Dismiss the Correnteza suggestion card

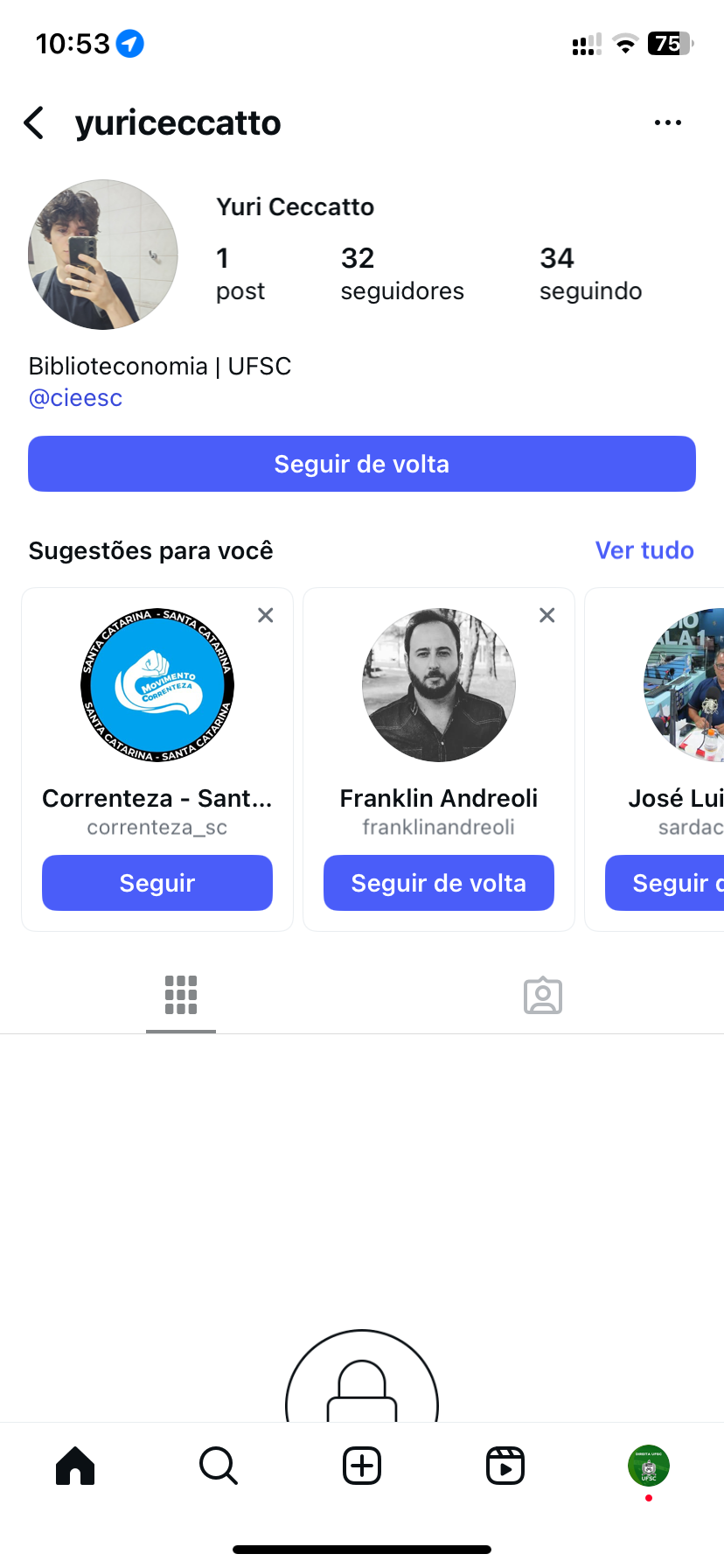coord(266,615)
